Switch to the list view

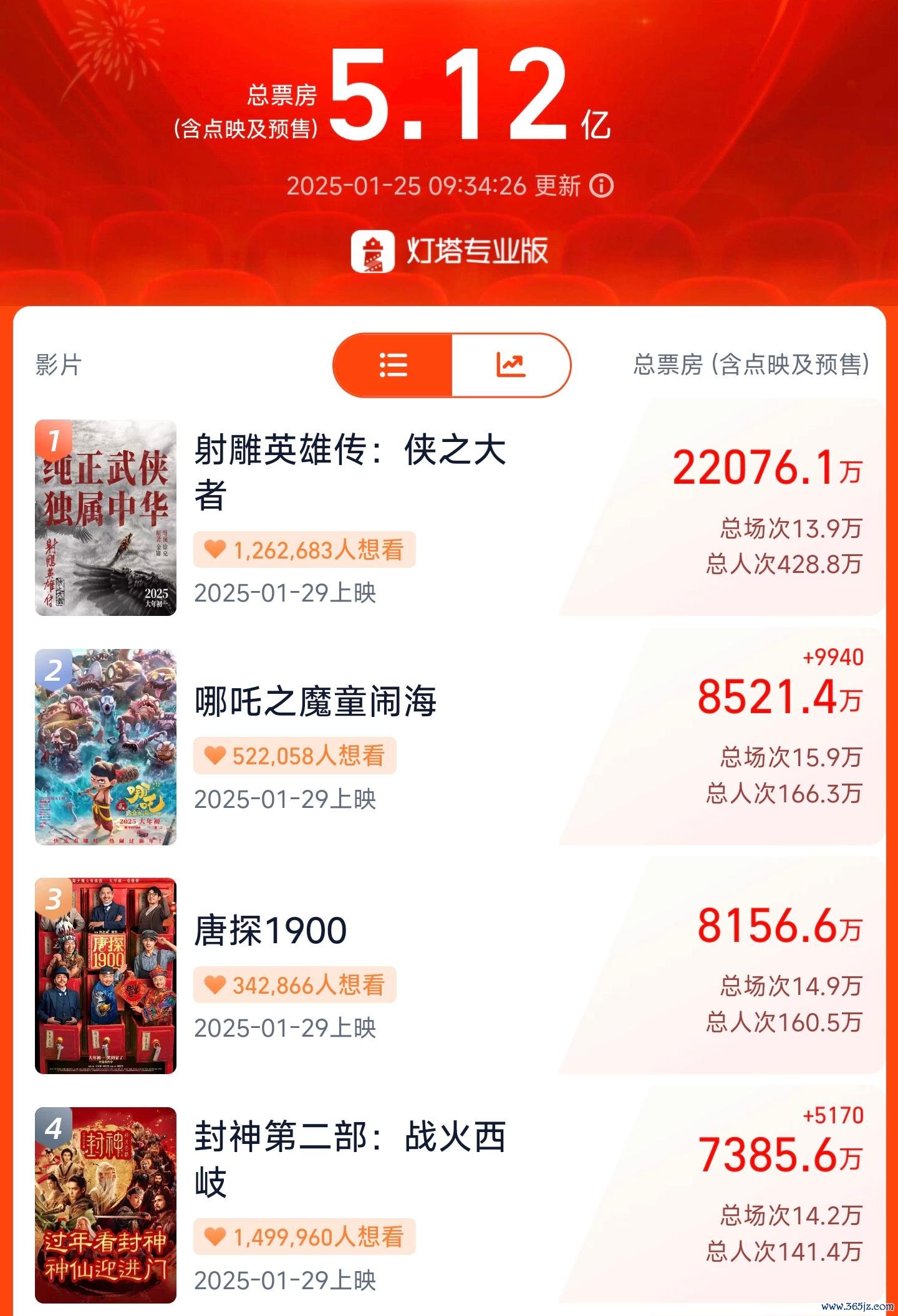click(393, 365)
